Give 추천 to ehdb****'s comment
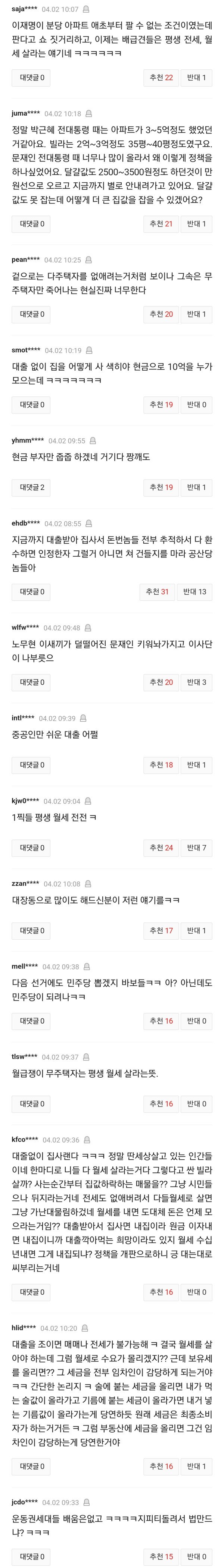 point(157,592)
